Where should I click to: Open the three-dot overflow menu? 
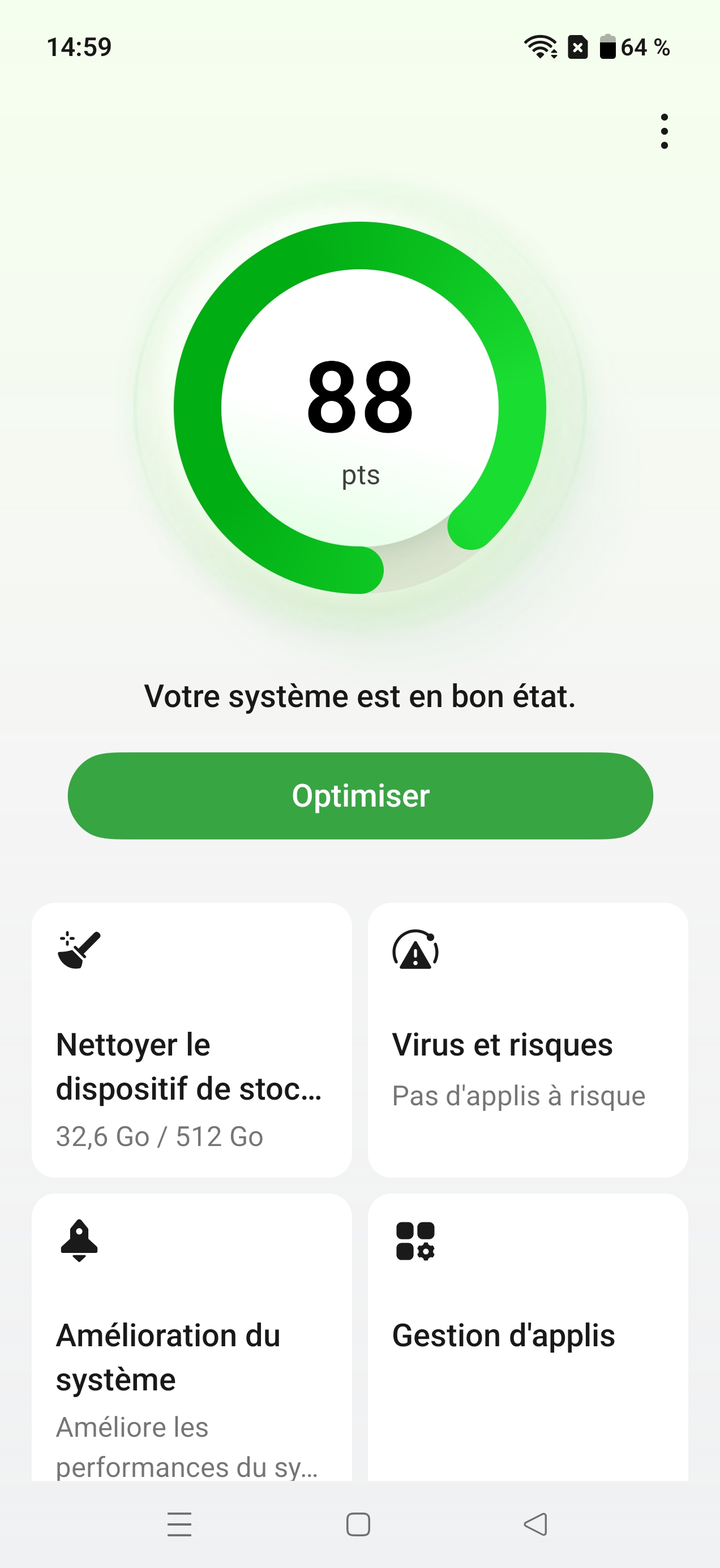tap(664, 131)
